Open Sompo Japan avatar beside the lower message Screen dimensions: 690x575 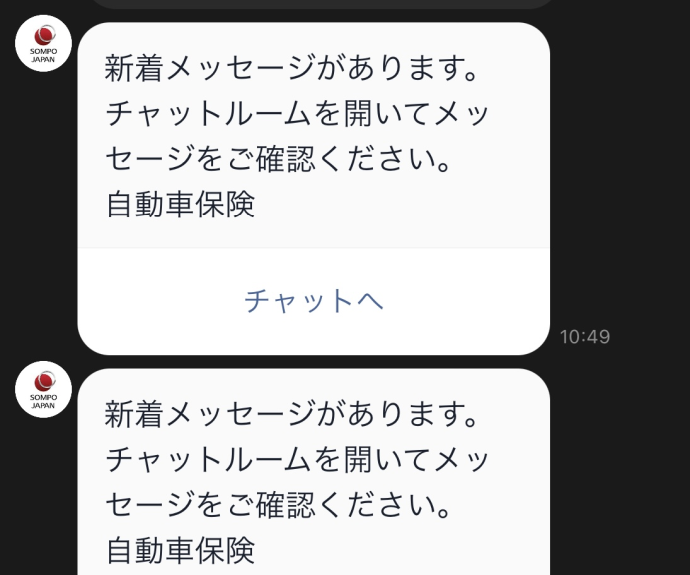44,390
